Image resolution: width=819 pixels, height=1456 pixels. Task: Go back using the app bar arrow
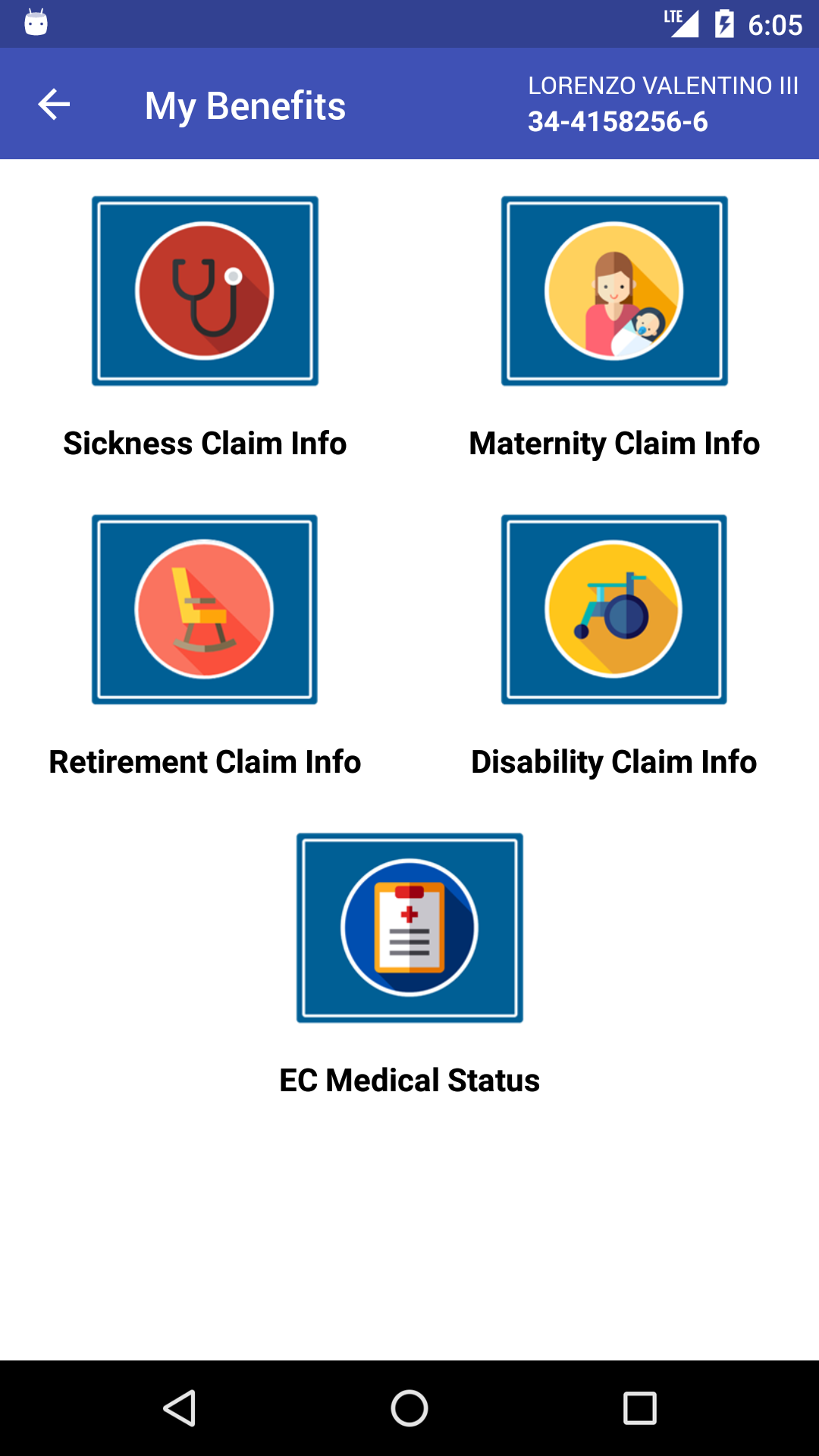(x=54, y=105)
